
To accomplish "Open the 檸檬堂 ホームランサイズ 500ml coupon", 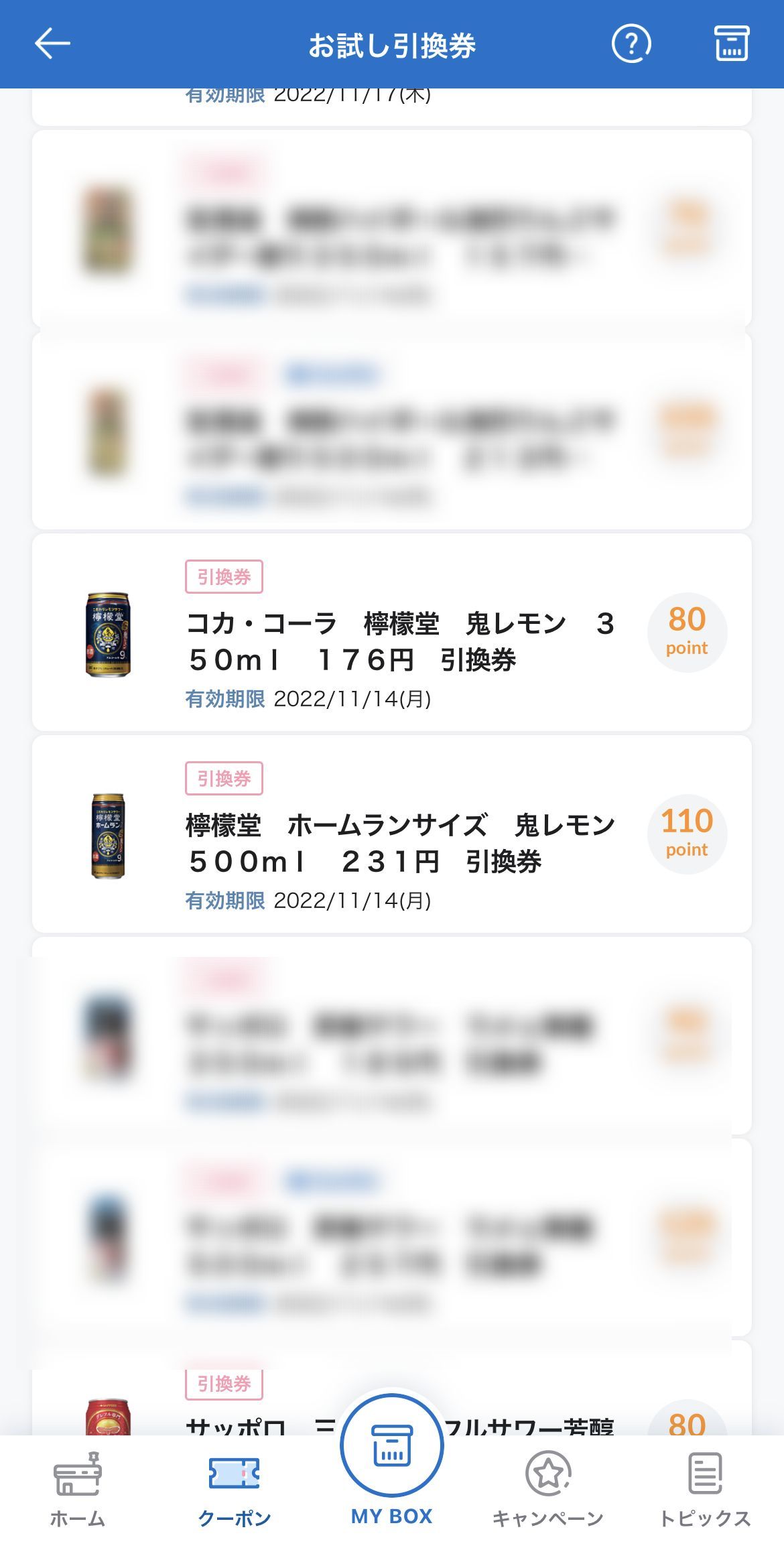I will (x=391, y=834).
